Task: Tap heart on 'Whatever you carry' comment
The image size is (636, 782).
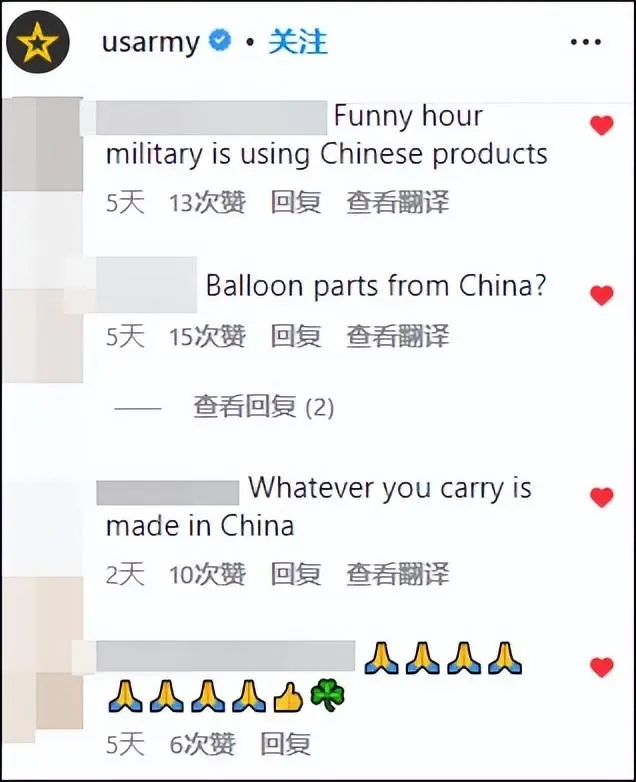Action: 601,497
